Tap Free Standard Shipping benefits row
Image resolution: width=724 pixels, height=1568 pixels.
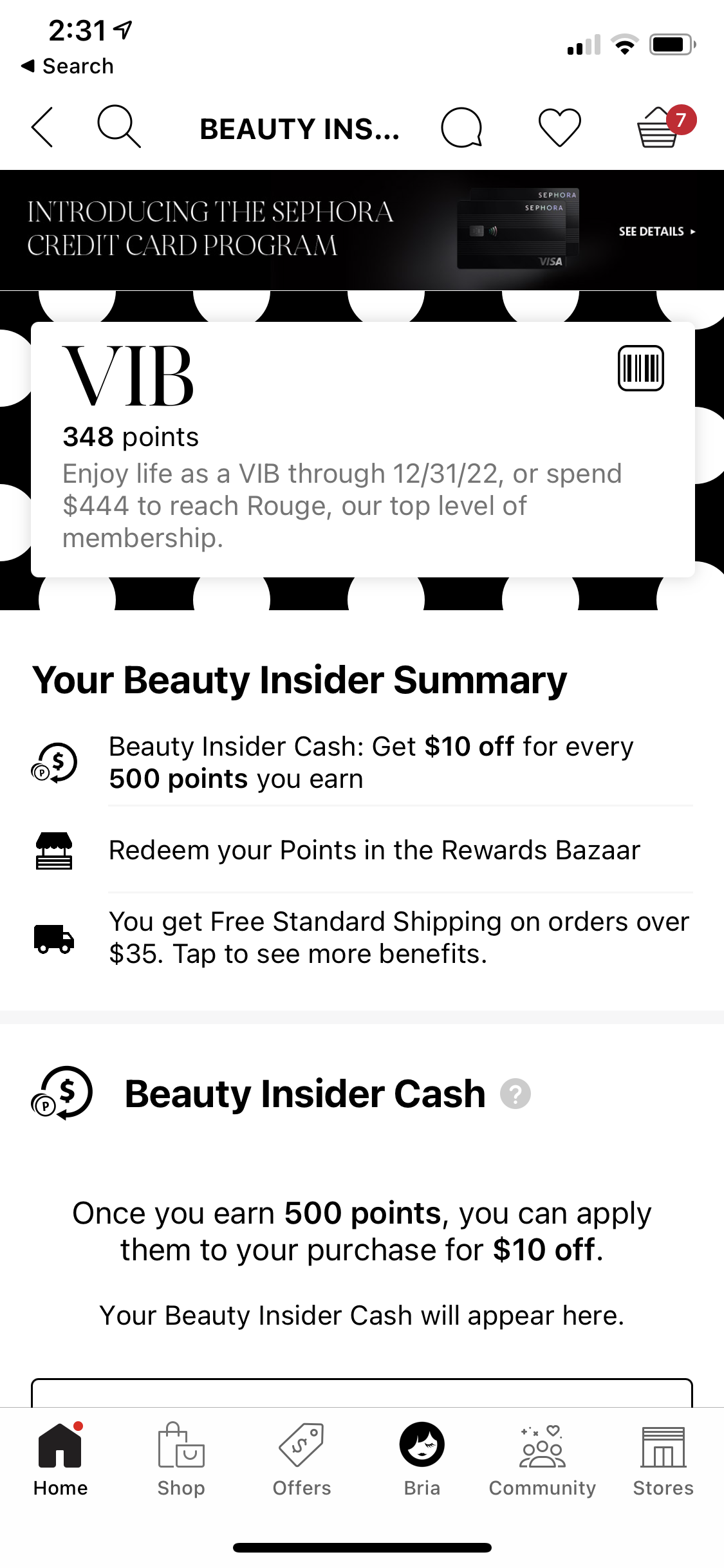click(399, 938)
